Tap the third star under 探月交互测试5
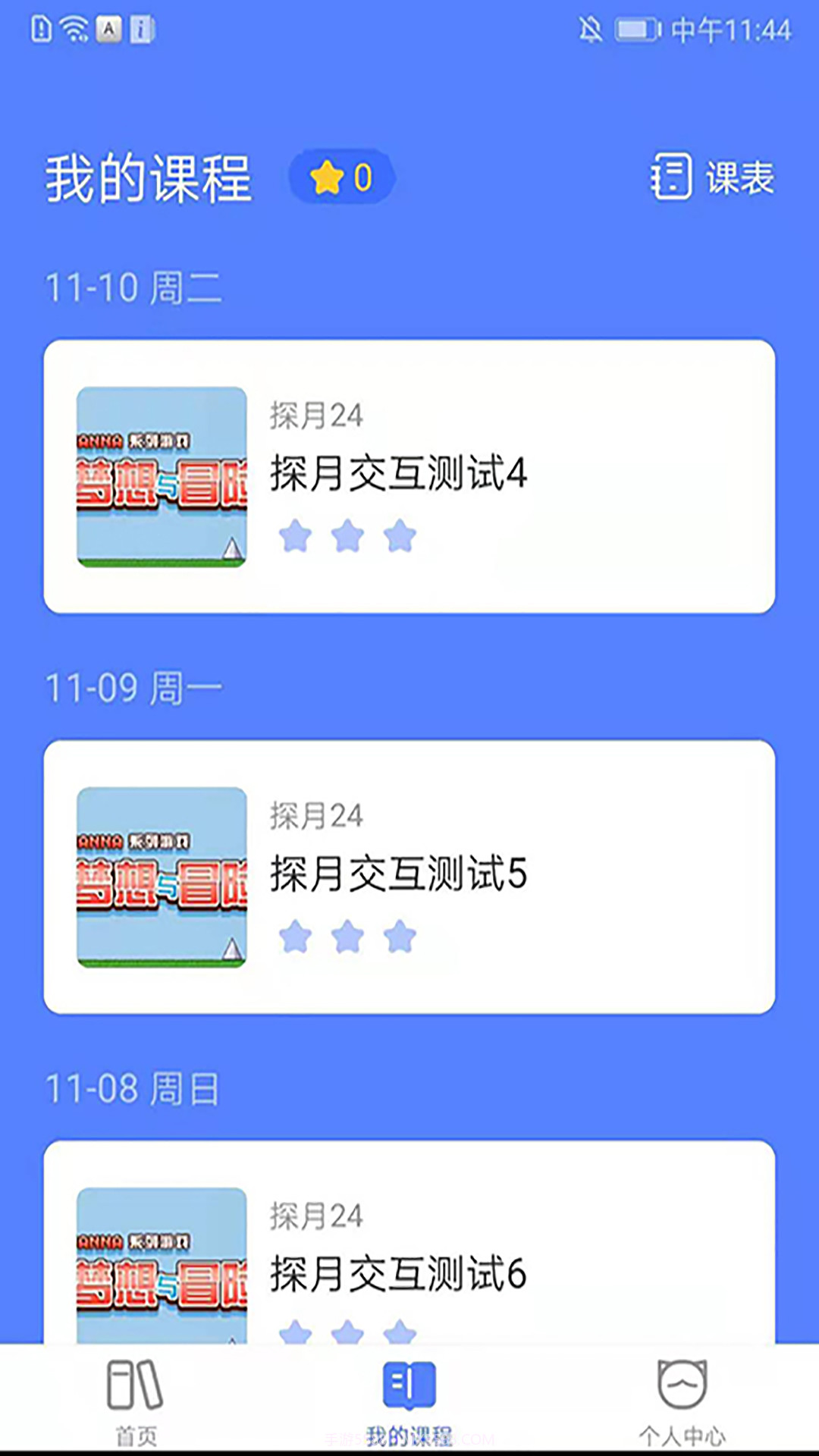 (400, 937)
